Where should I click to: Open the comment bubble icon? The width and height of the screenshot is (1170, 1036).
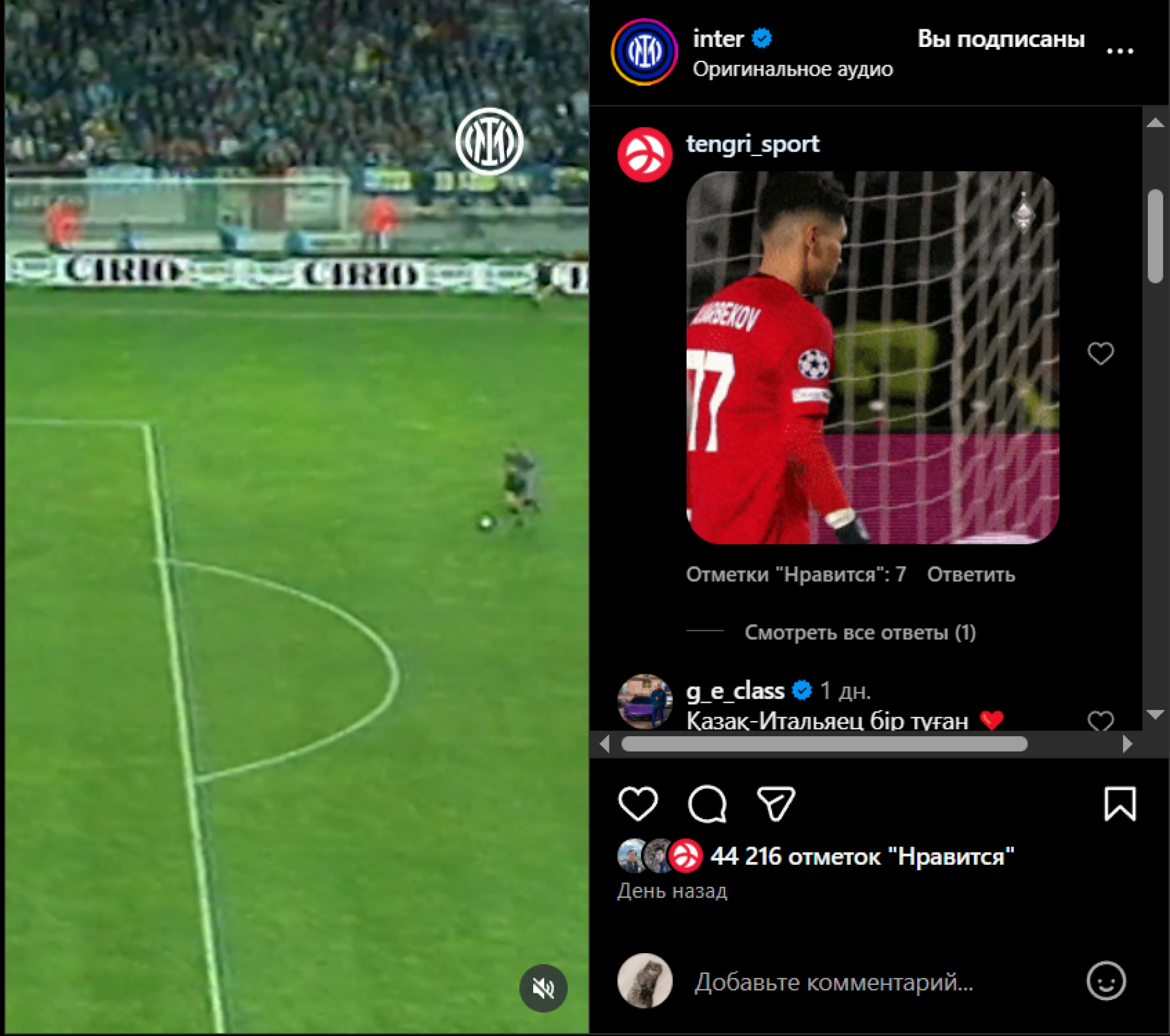click(x=707, y=803)
